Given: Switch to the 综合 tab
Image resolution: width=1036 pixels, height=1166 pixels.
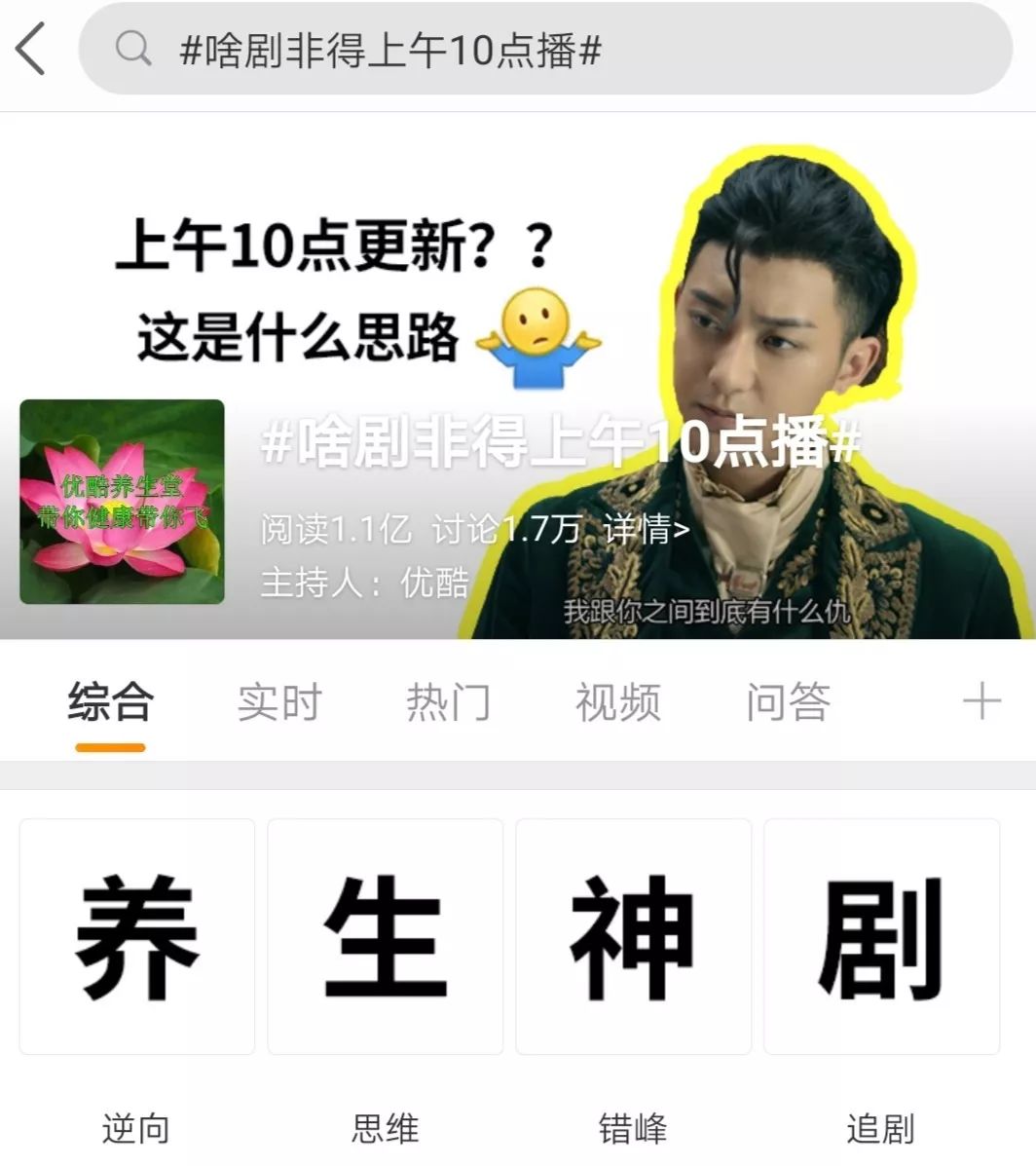Looking at the screenshot, I should (x=110, y=701).
